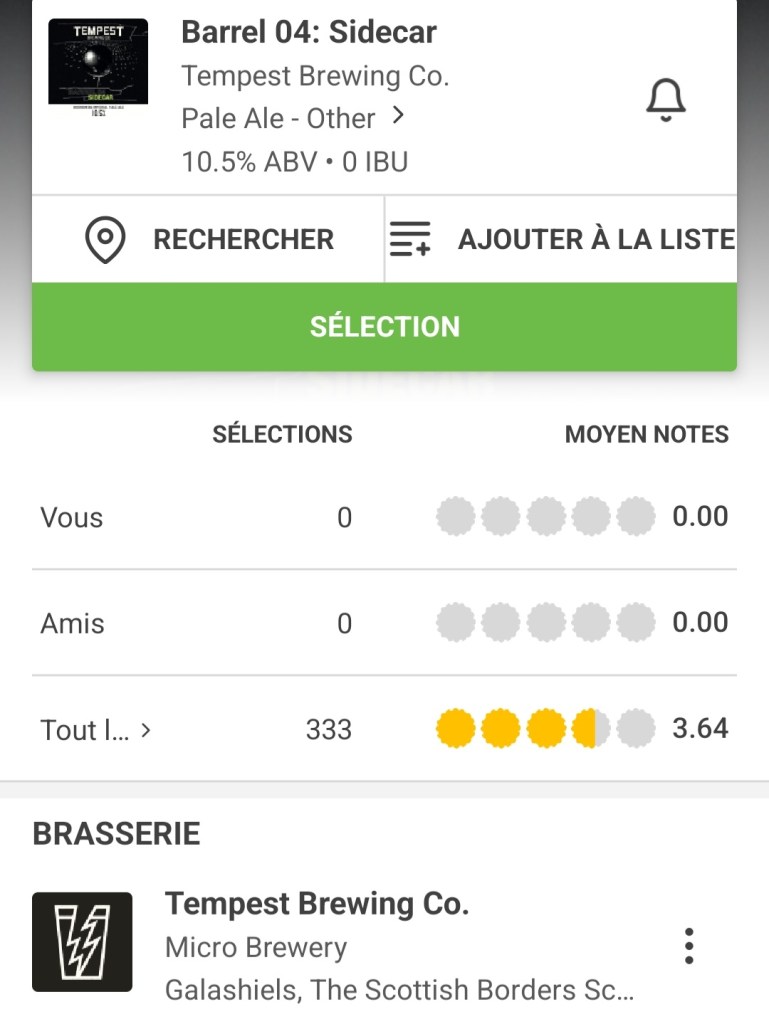Tap the RECHERCHER button
This screenshot has width=769, height=1024.
point(209,240)
